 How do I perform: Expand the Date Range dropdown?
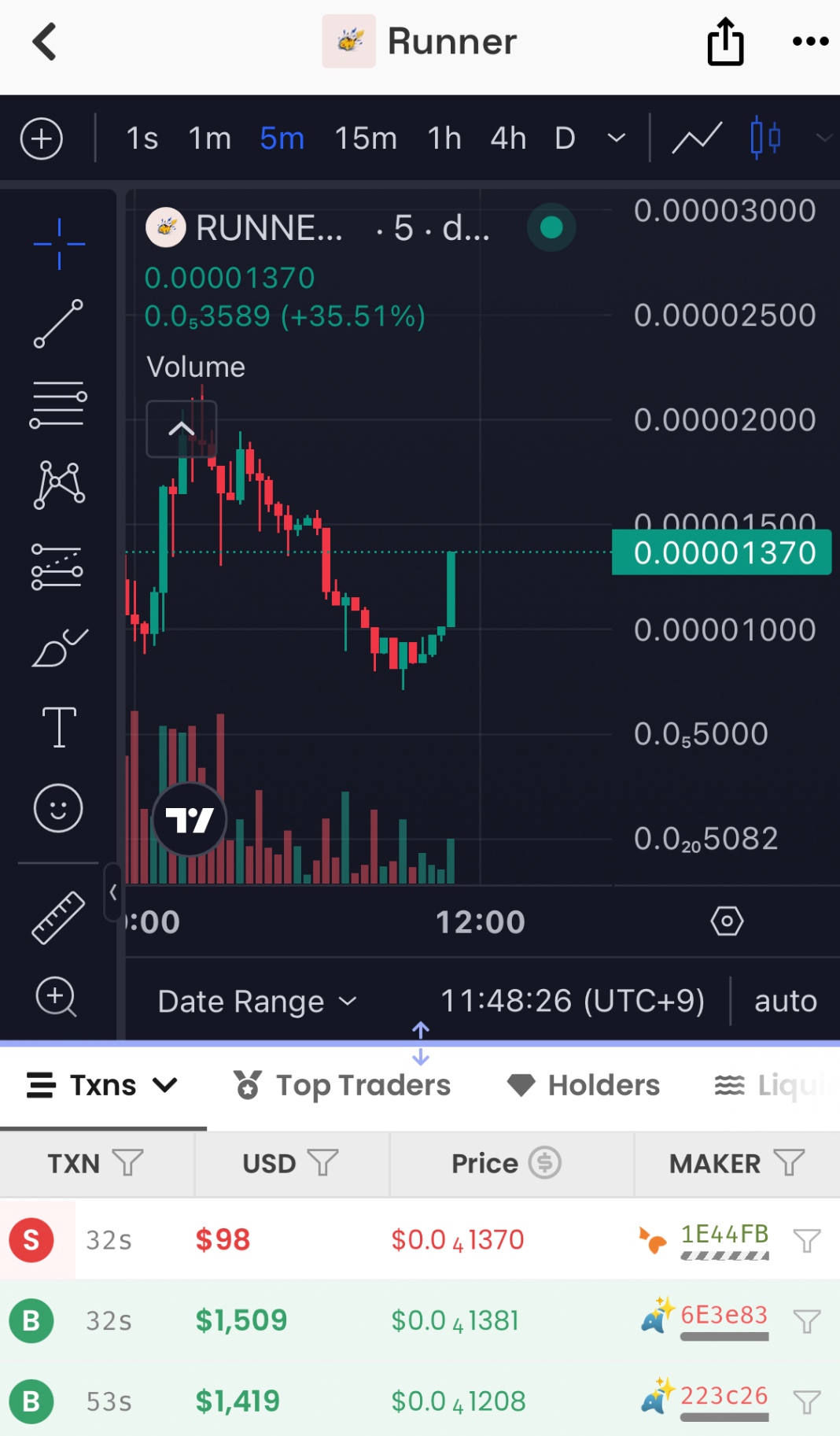tap(256, 1002)
